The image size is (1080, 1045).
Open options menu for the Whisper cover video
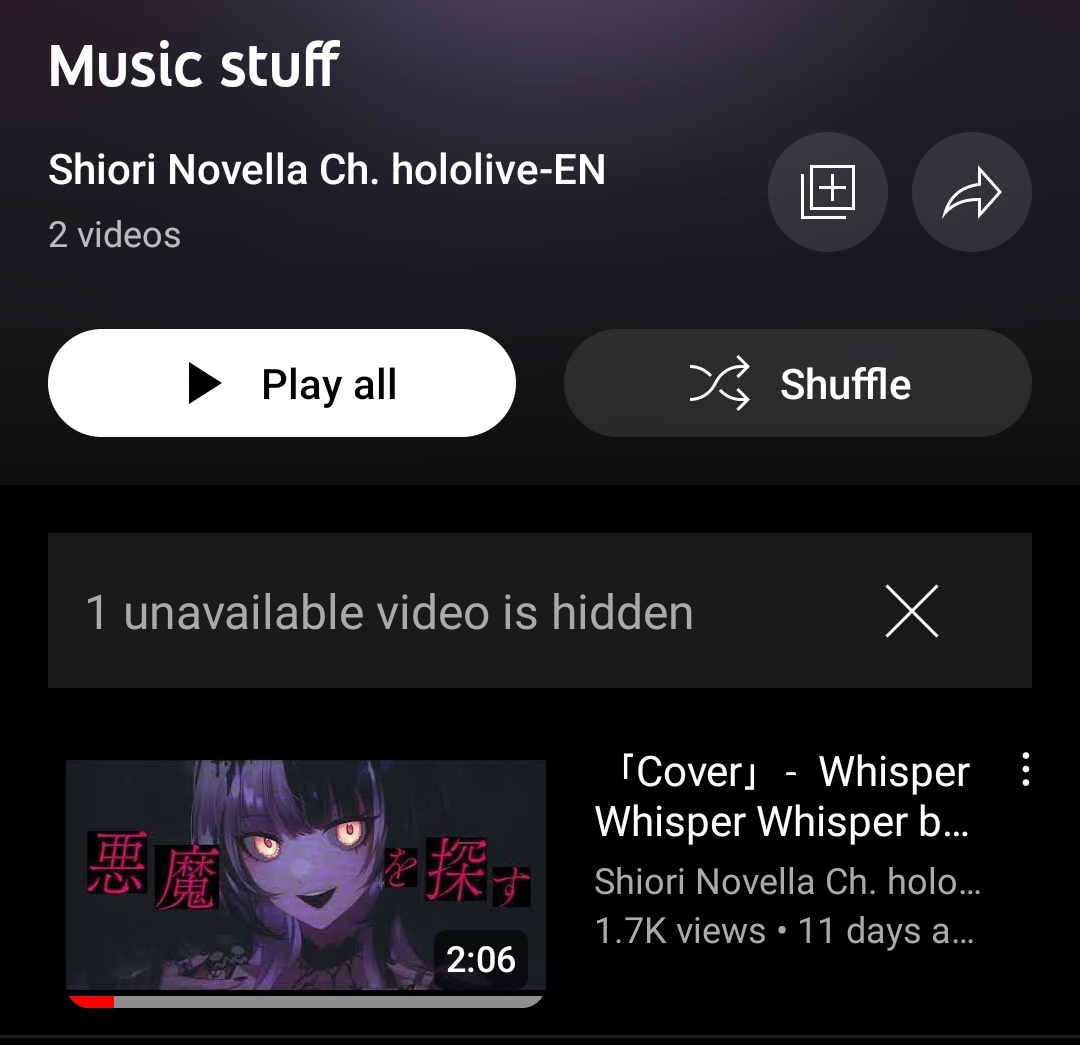1025,770
